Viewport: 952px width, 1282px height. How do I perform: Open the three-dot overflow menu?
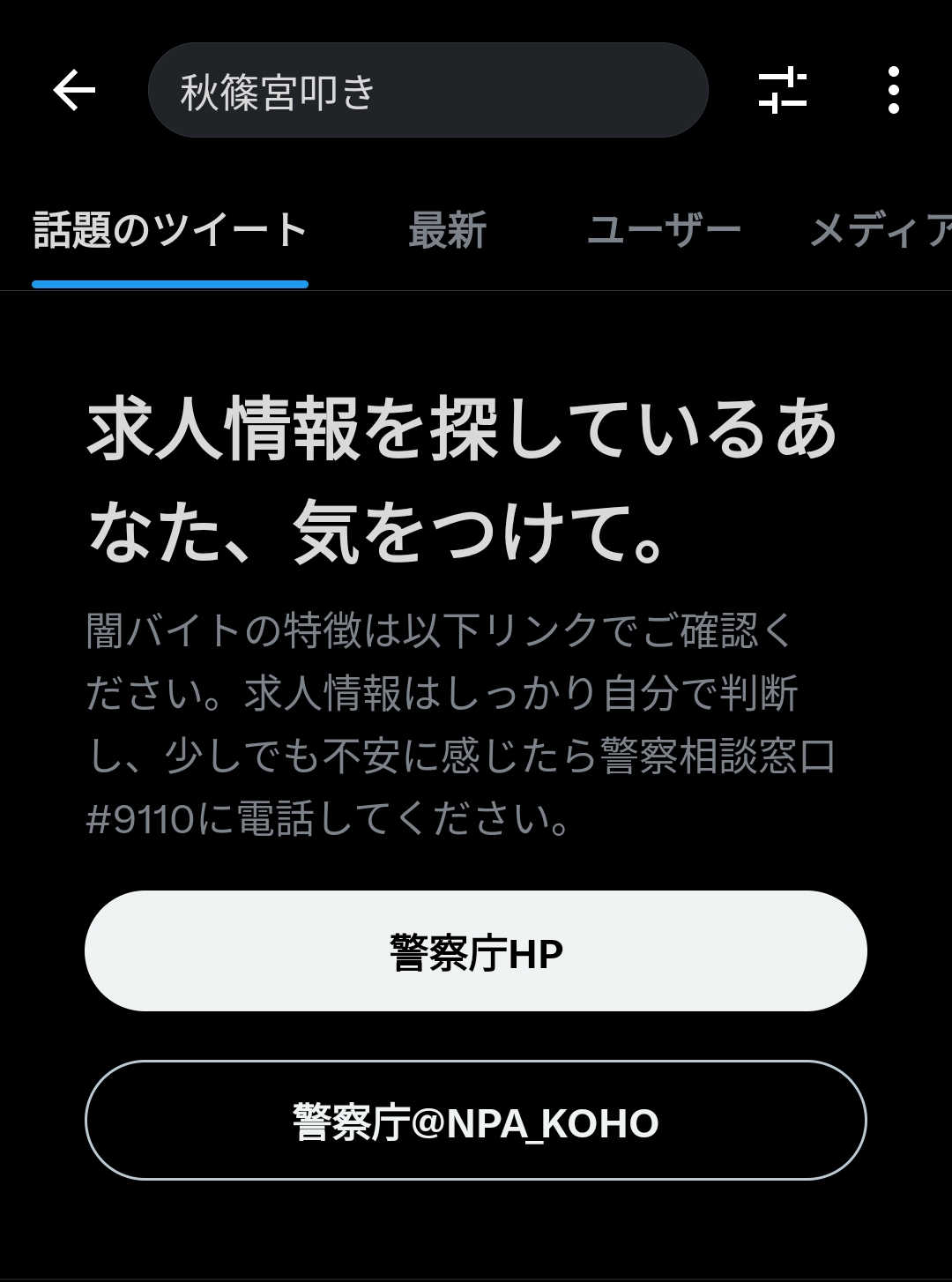893,90
